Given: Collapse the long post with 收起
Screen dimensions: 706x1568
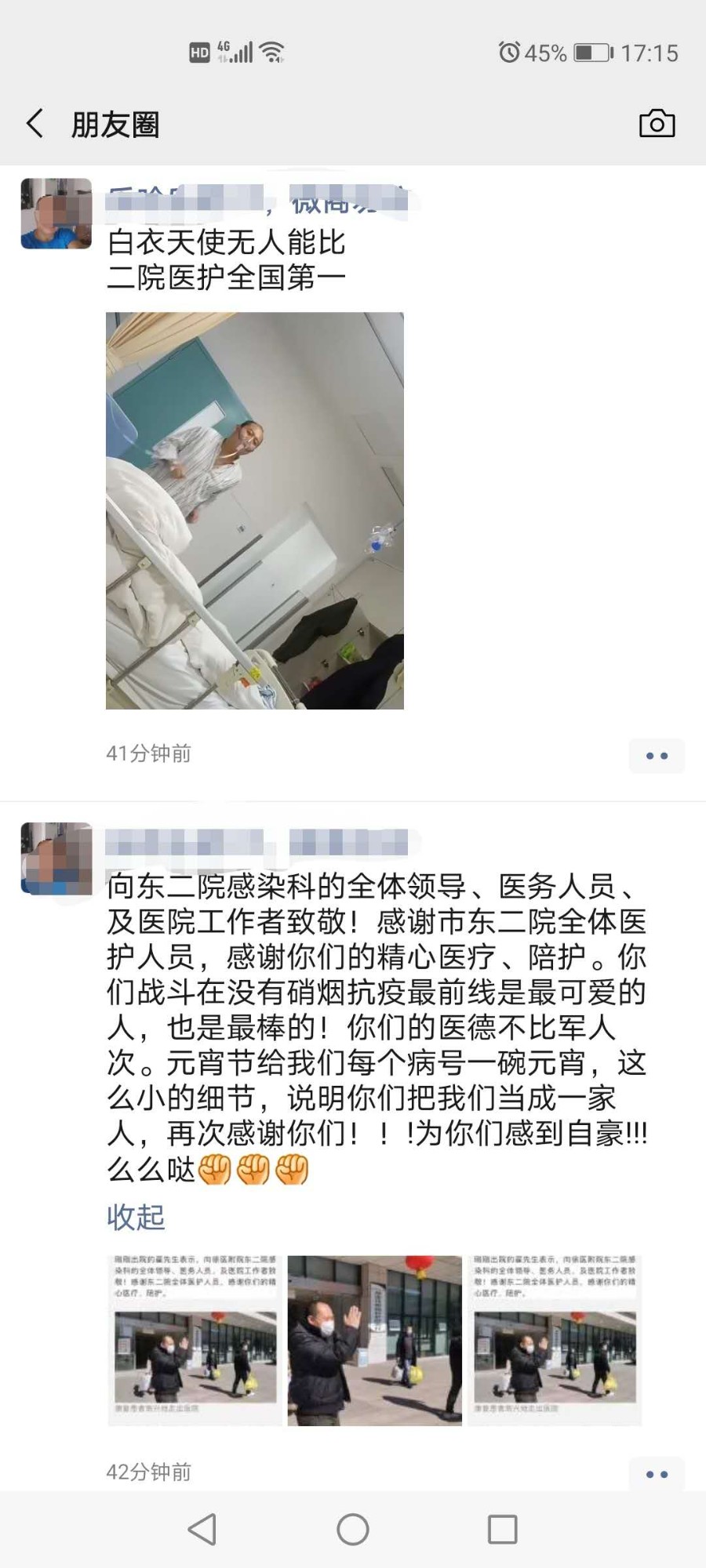Looking at the screenshot, I should pyautogui.click(x=136, y=1217).
